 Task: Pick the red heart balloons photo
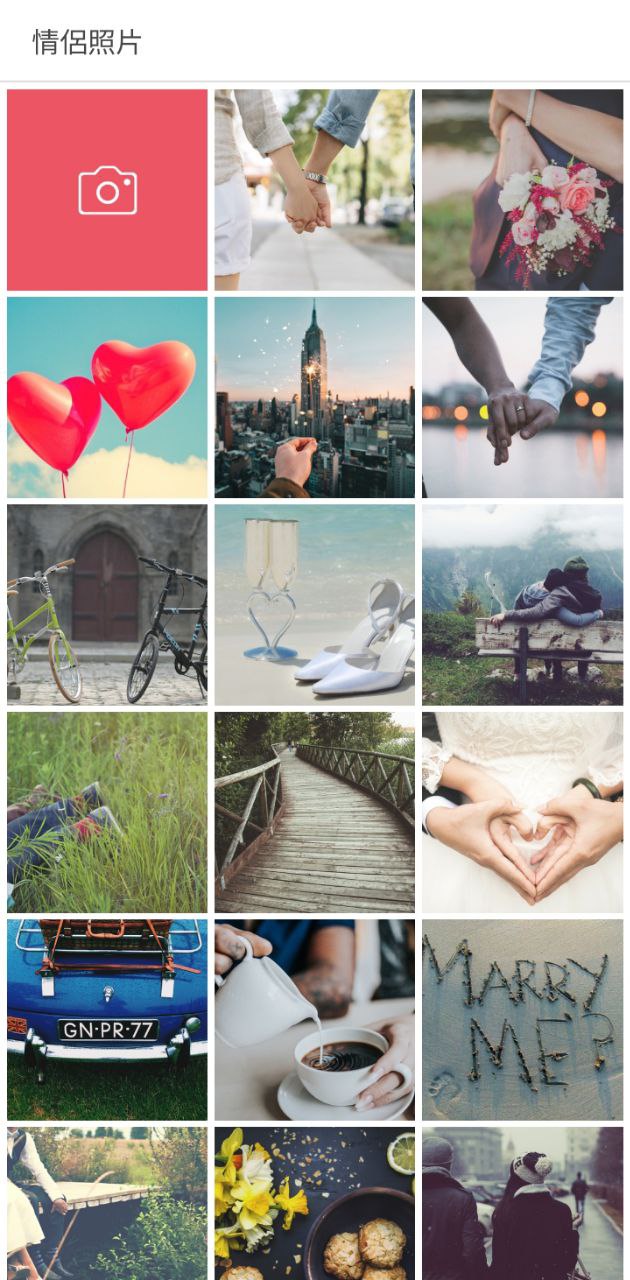[107, 397]
